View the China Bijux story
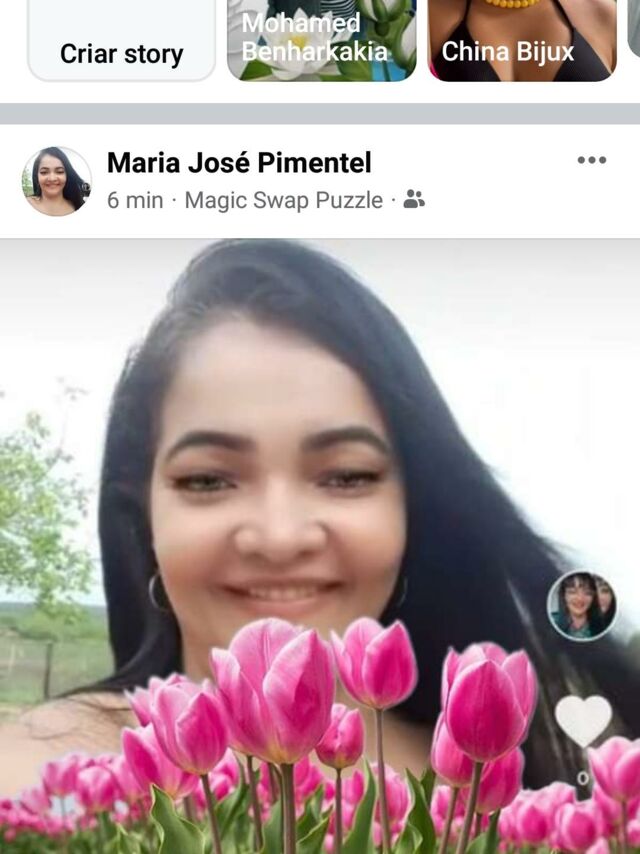Viewport: 640px width, 854px height. click(521, 38)
